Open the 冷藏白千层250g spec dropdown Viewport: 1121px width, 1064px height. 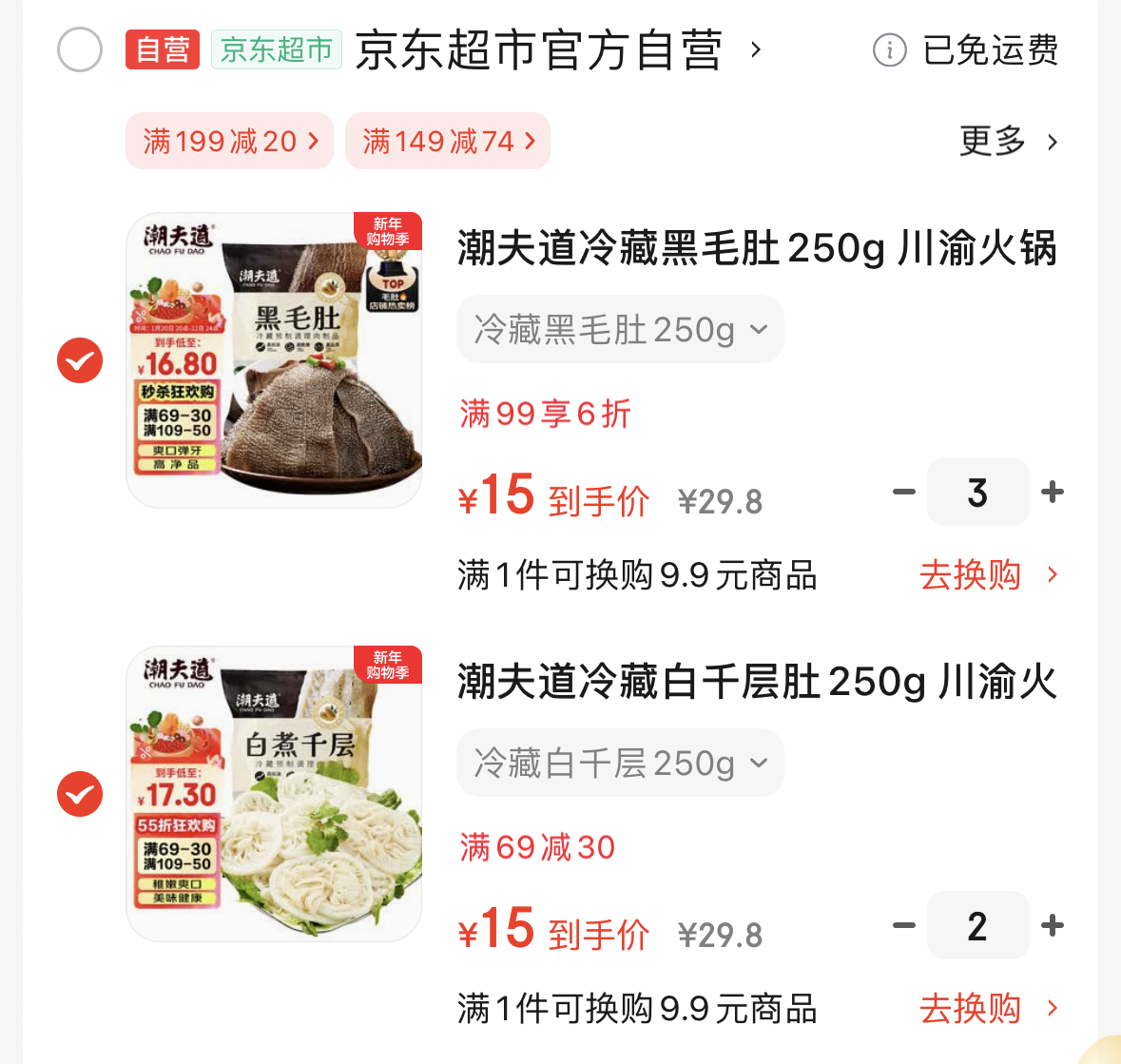pyautogui.click(x=620, y=764)
